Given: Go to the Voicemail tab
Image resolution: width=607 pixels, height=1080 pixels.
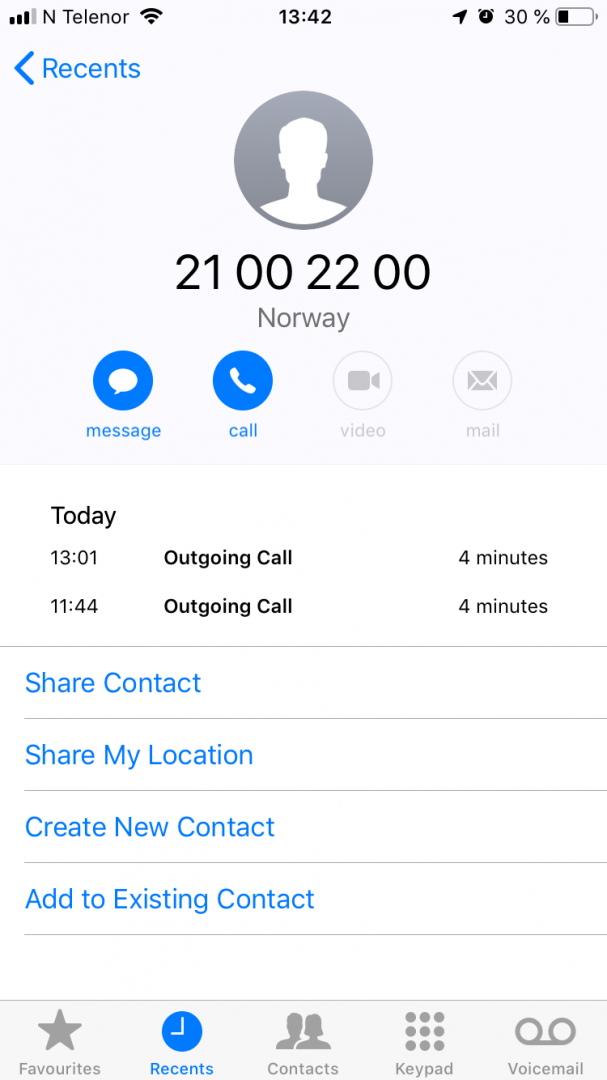Looking at the screenshot, I should click(x=545, y=1042).
